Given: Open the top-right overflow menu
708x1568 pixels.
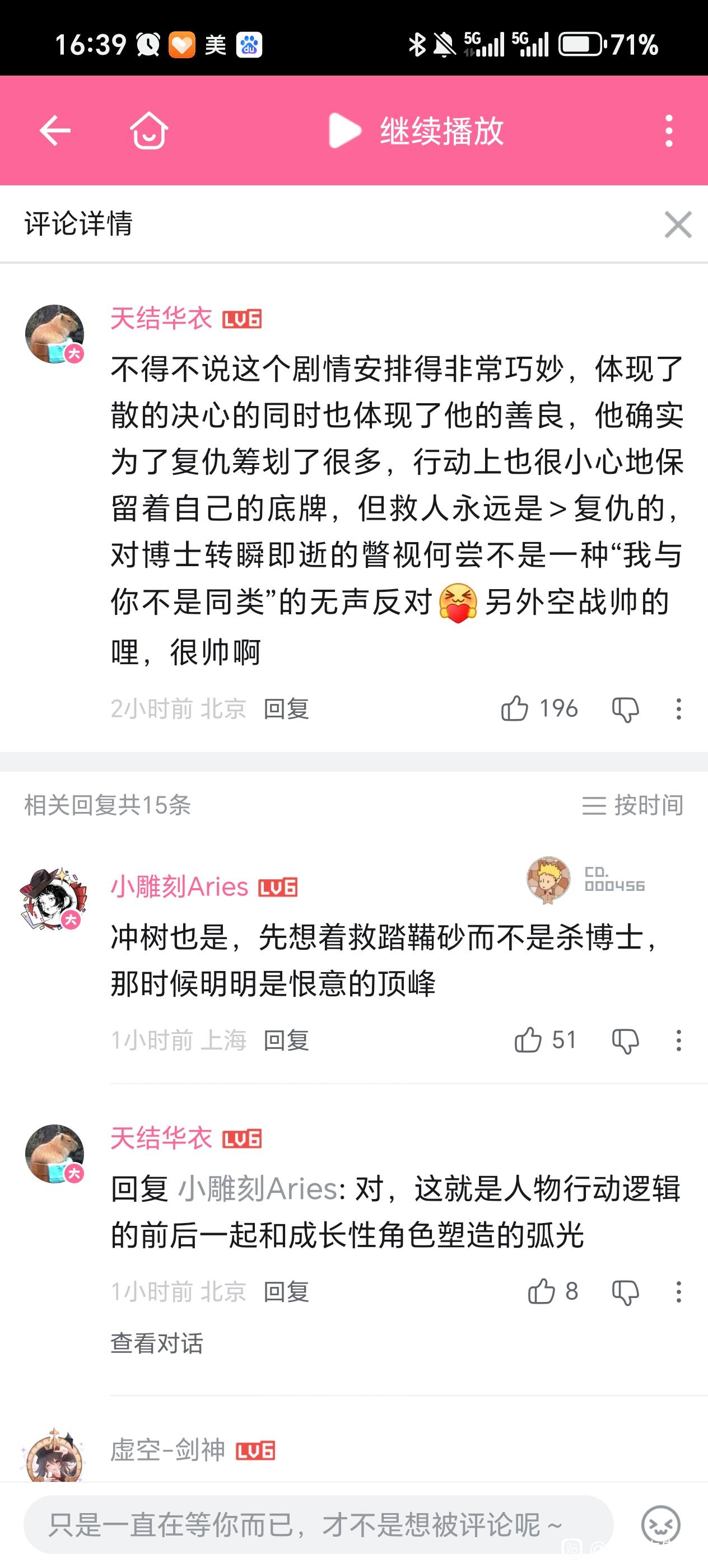Looking at the screenshot, I should (x=668, y=130).
